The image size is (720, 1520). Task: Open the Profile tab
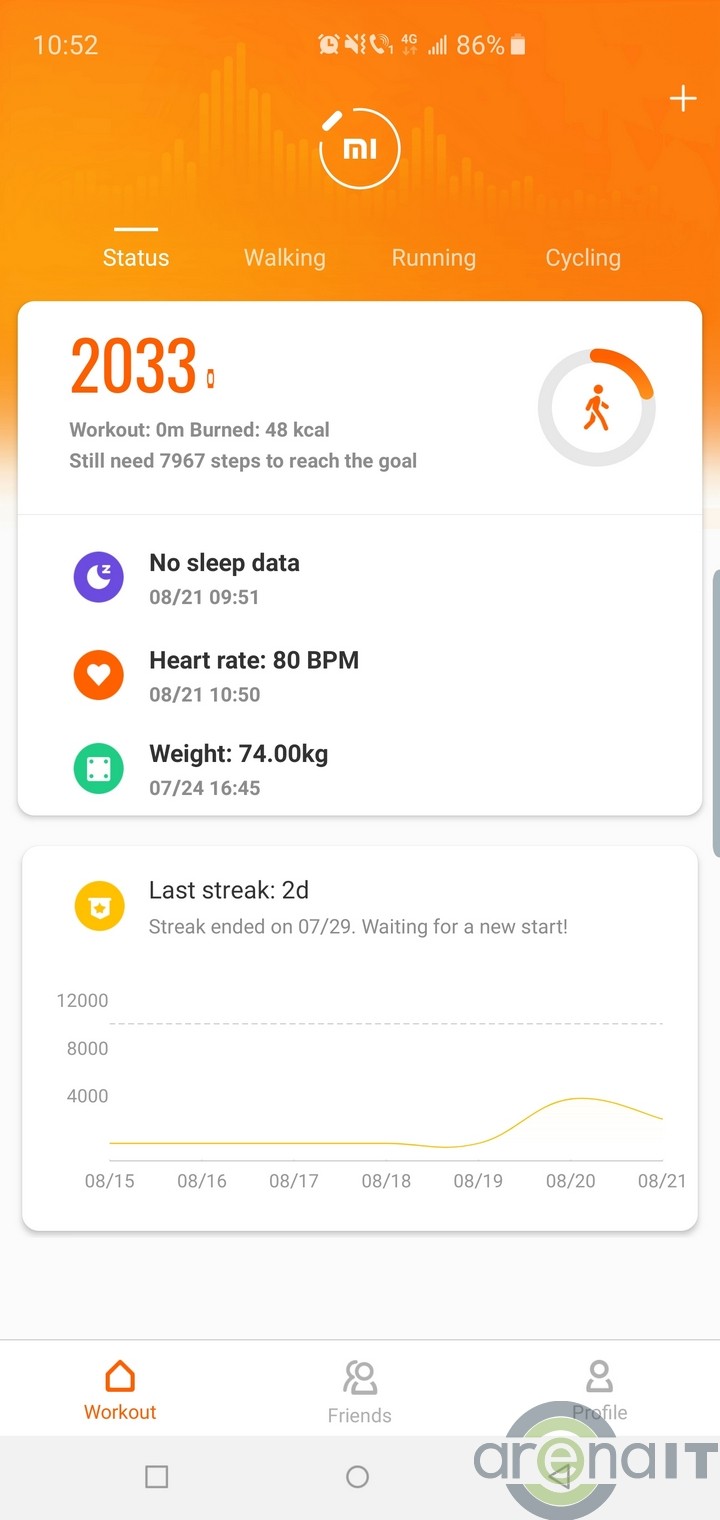[x=599, y=1390]
